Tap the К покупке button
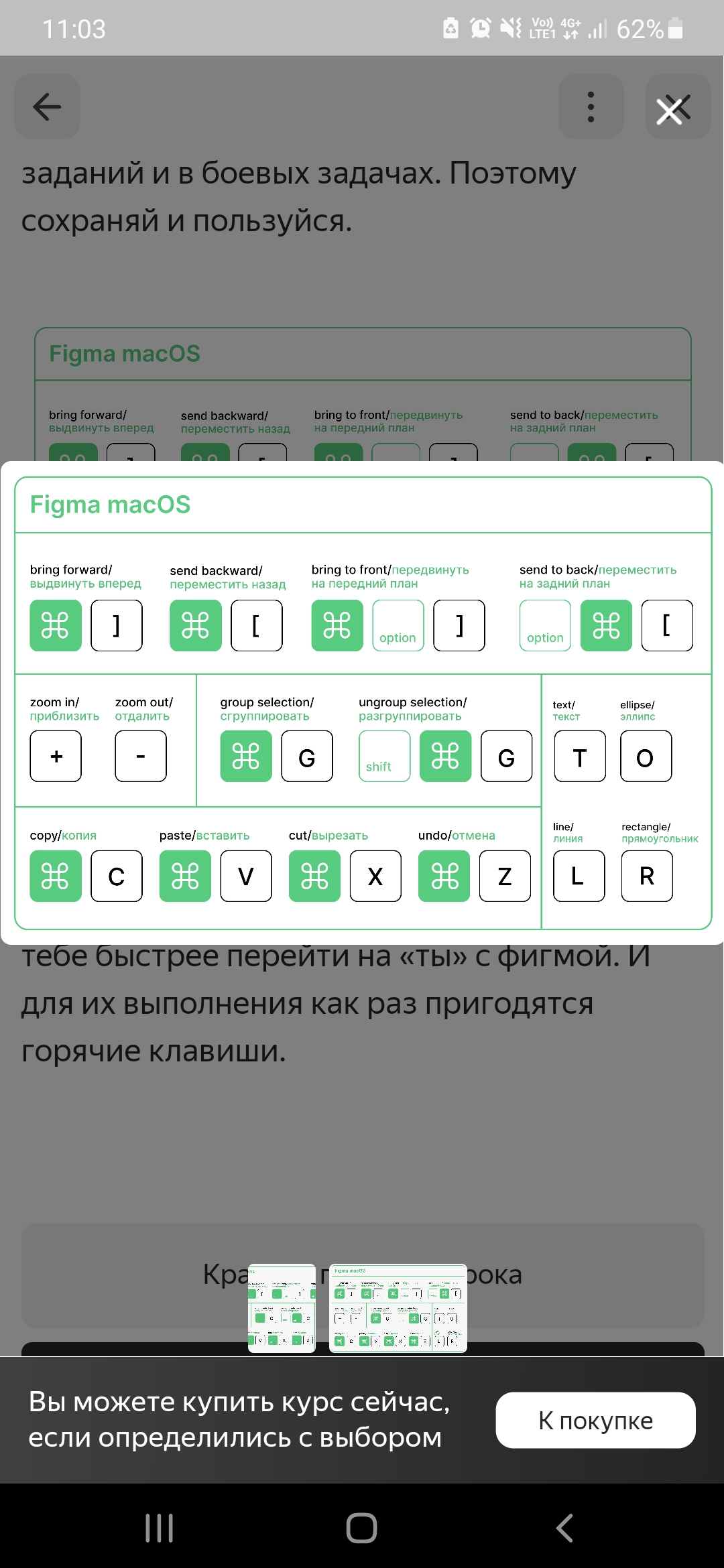The width and height of the screenshot is (724, 1568). point(595,1420)
